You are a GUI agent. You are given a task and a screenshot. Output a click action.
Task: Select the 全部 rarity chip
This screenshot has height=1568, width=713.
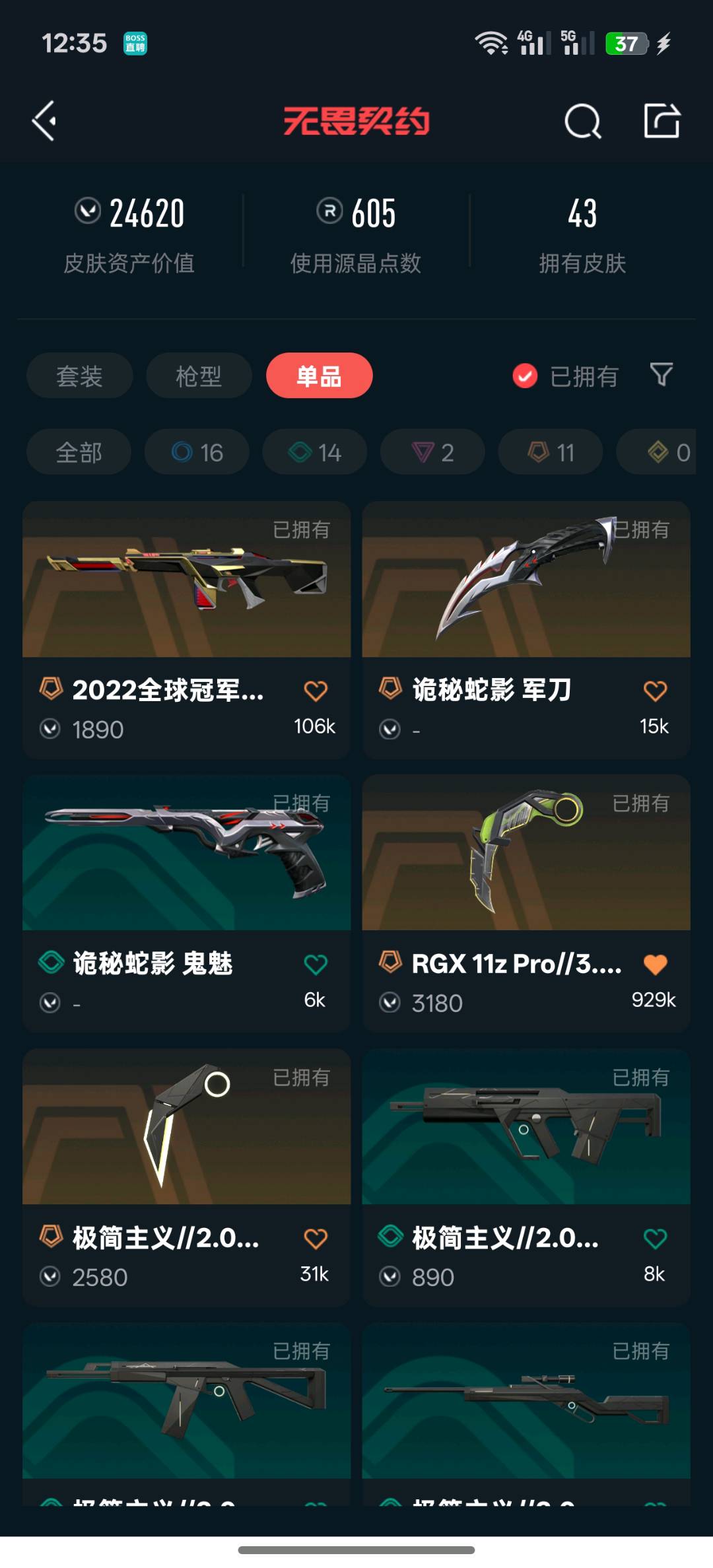(79, 452)
